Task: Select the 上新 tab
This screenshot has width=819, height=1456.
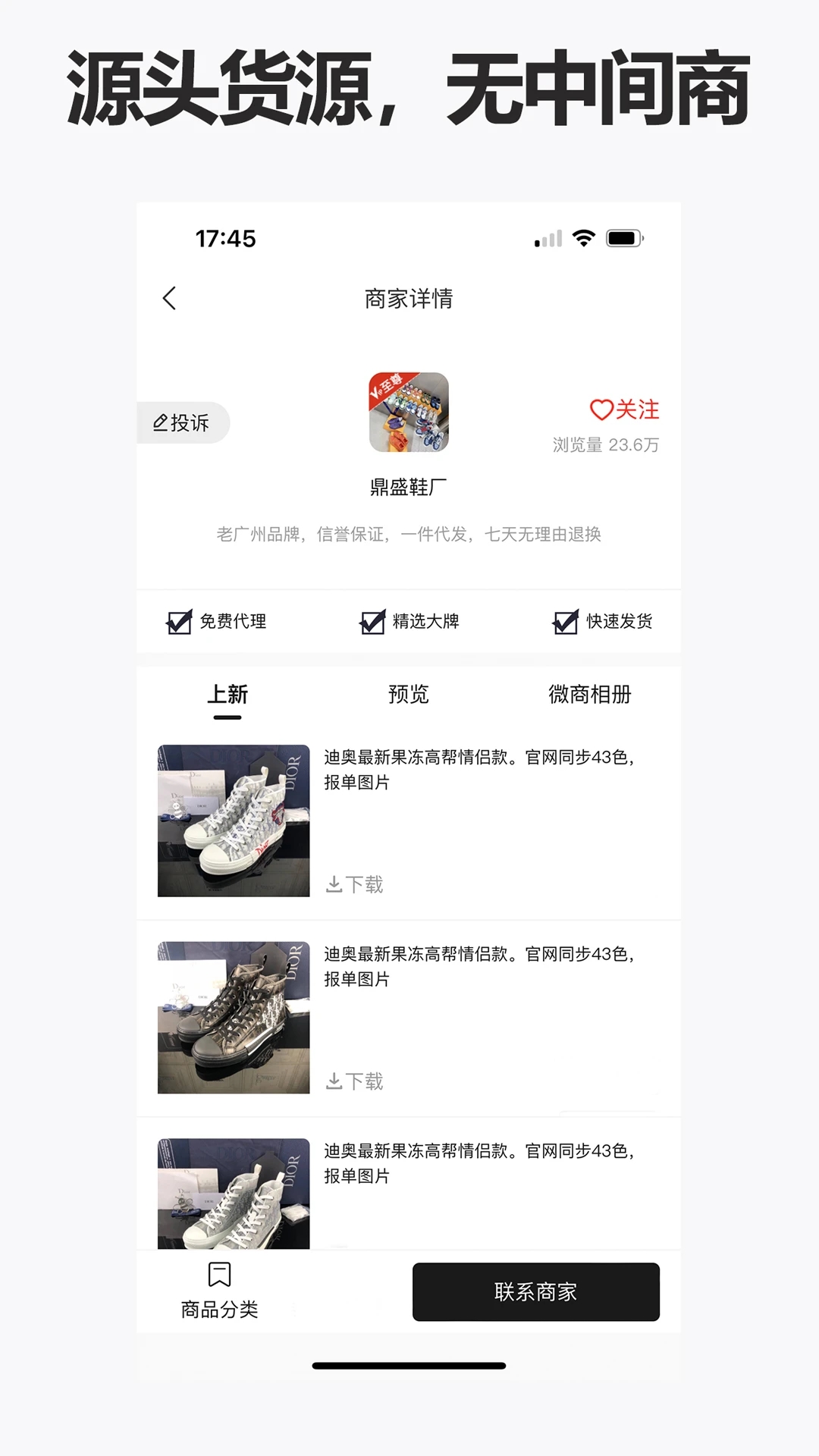Action: (229, 694)
